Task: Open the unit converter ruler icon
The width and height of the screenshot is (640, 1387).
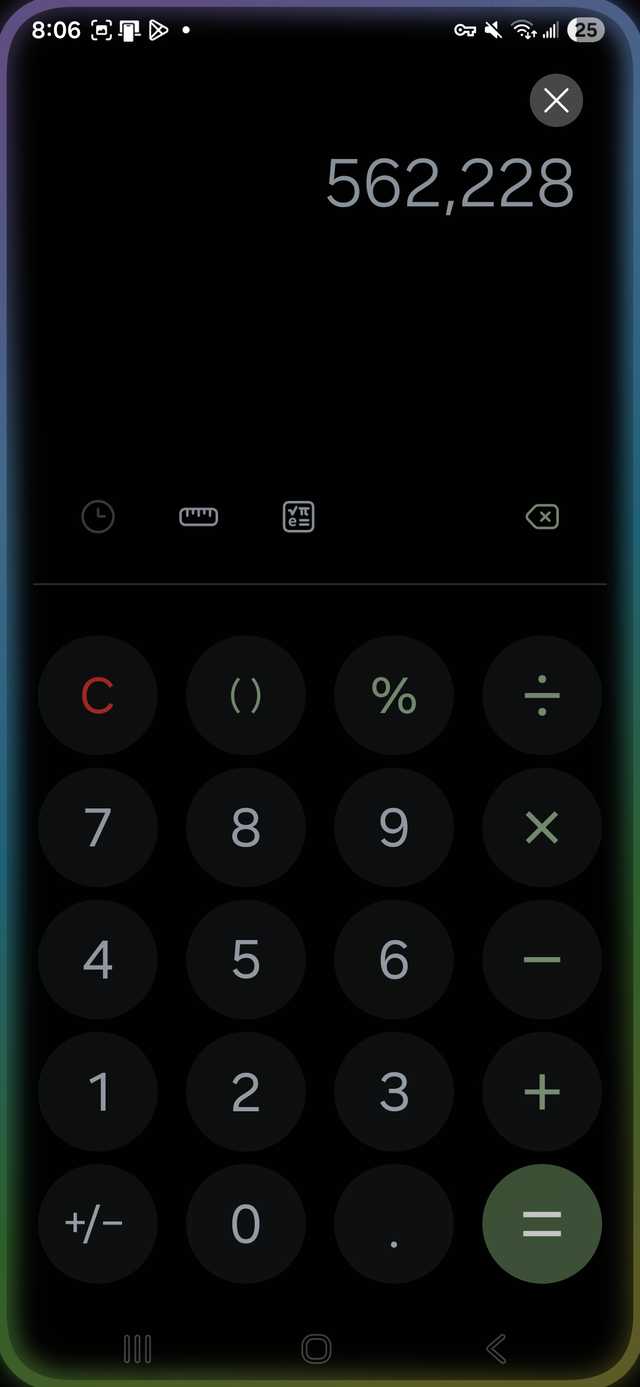Action: 198,517
